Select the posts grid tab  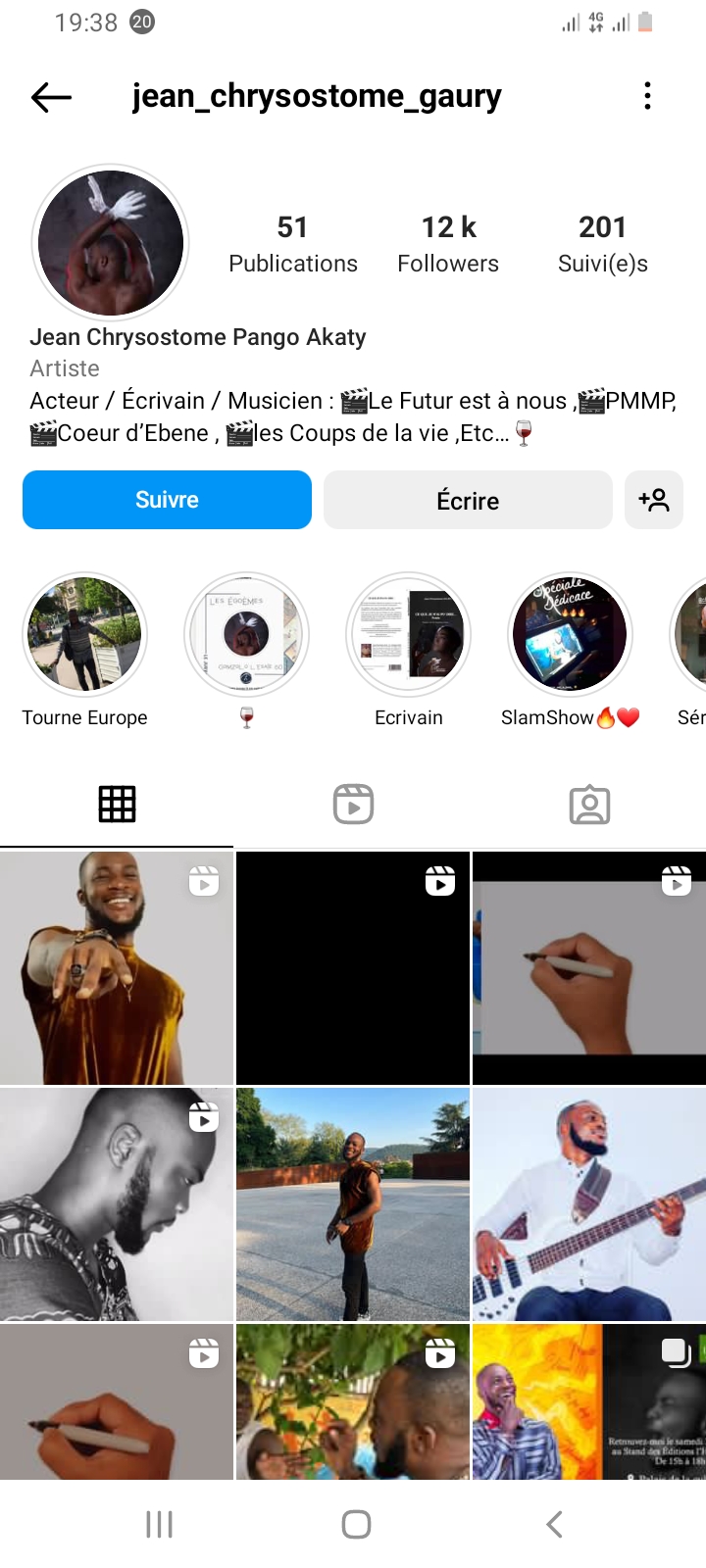click(117, 805)
